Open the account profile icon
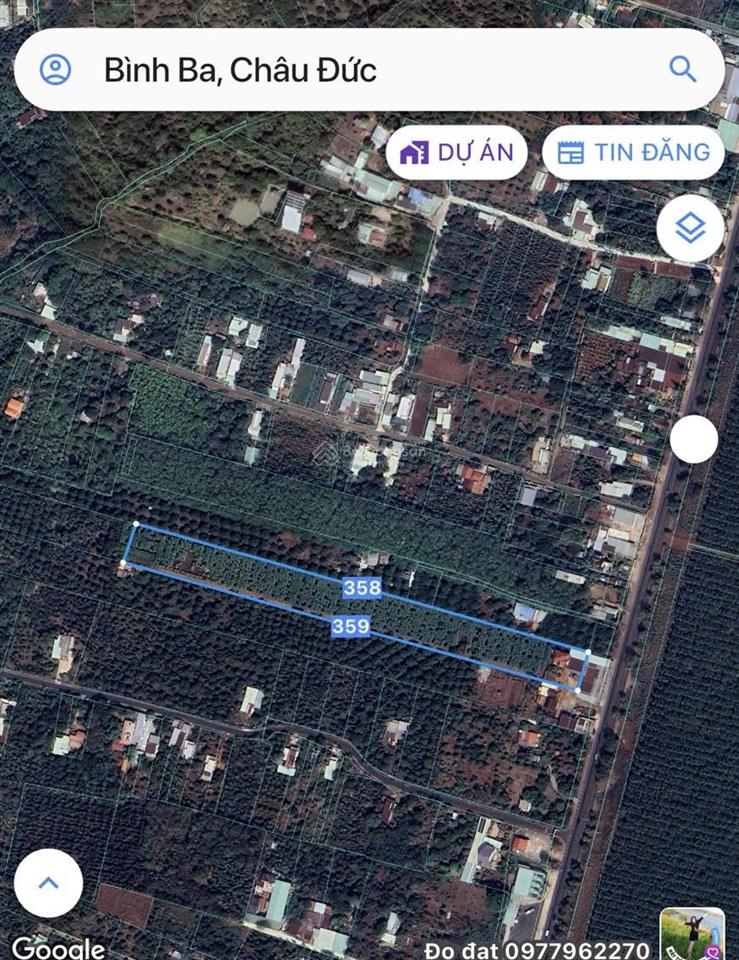 click(55, 70)
